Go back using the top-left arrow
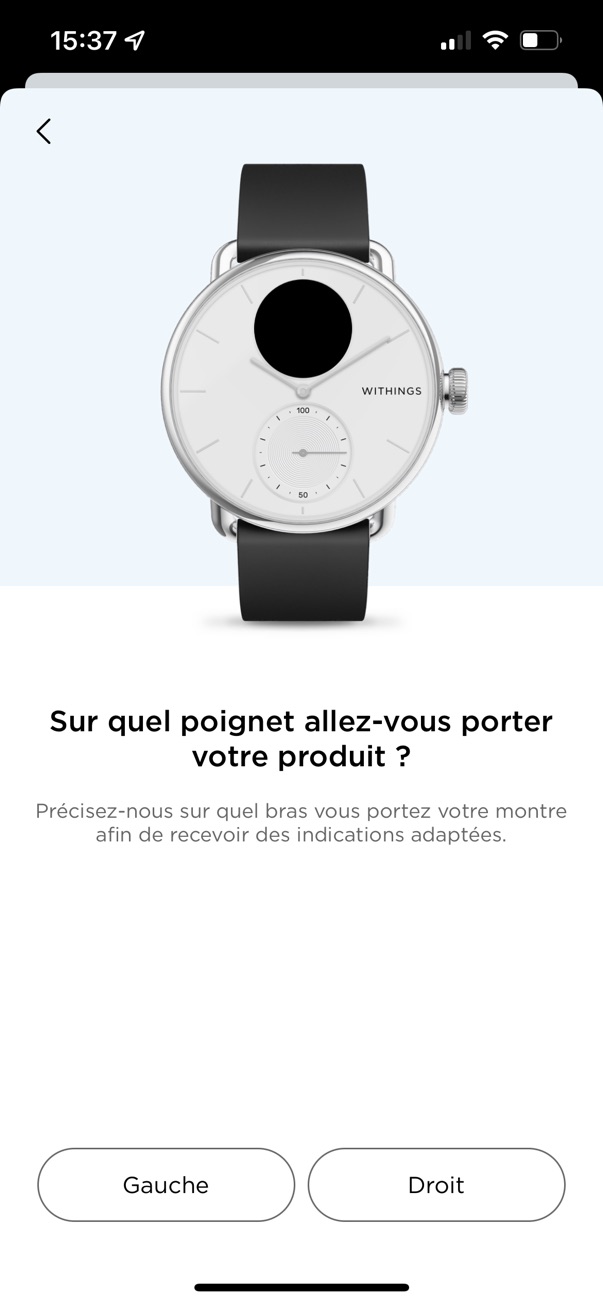This screenshot has width=603, height=1304. click(x=43, y=131)
